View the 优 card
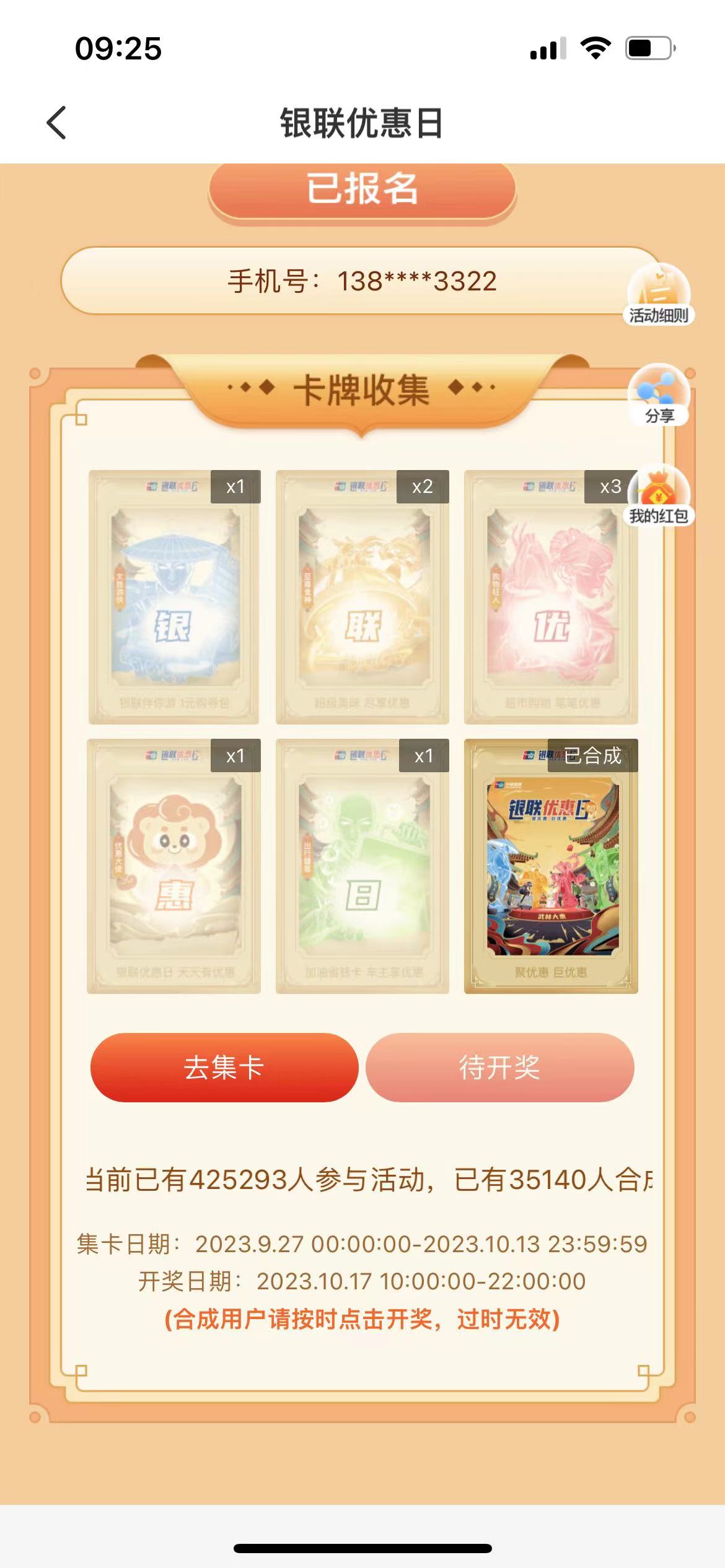This screenshot has width=725, height=1568. click(x=551, y=598)
